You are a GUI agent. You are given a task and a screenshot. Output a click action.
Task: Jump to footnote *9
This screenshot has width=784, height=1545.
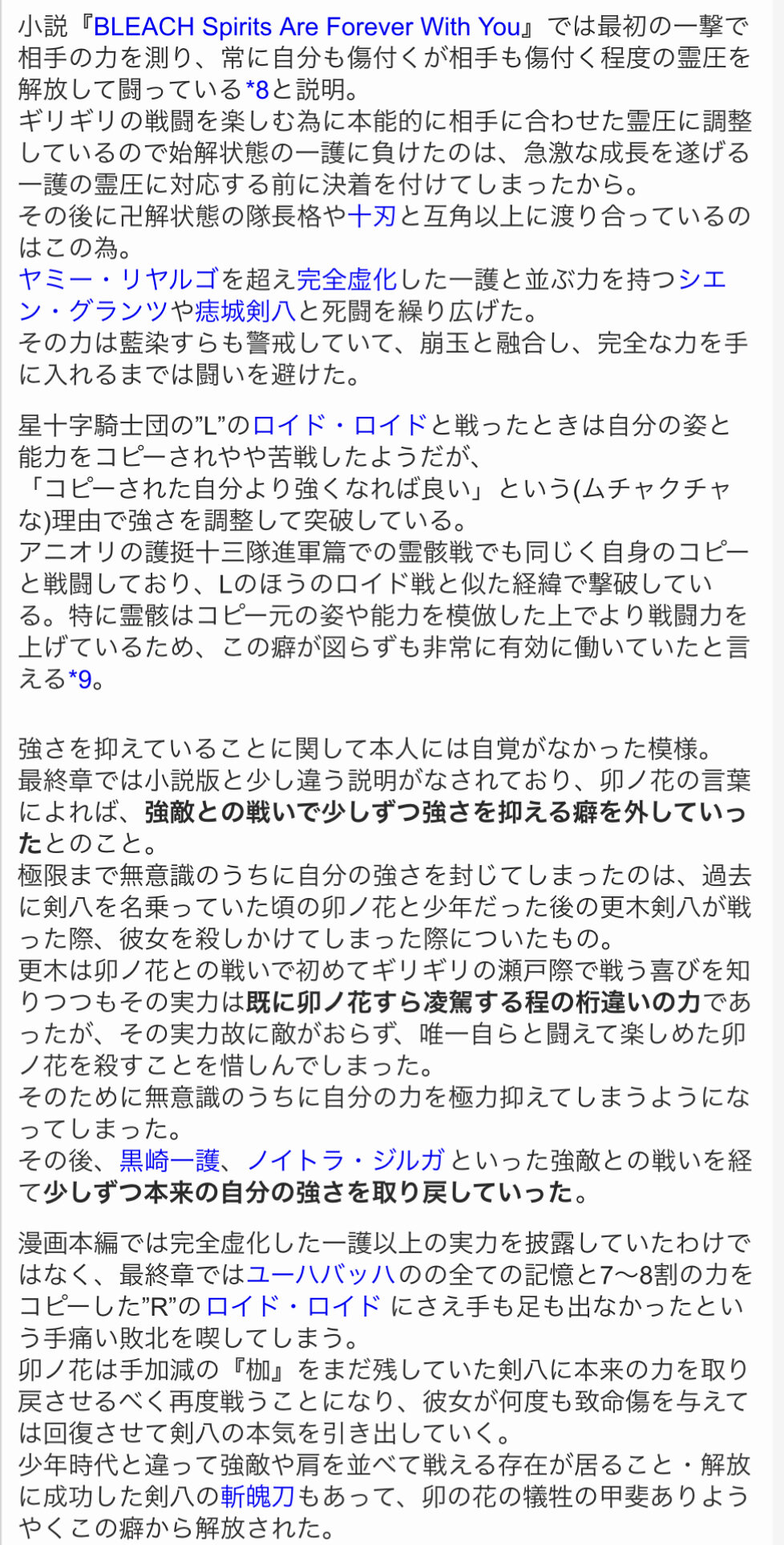point(79,680)
